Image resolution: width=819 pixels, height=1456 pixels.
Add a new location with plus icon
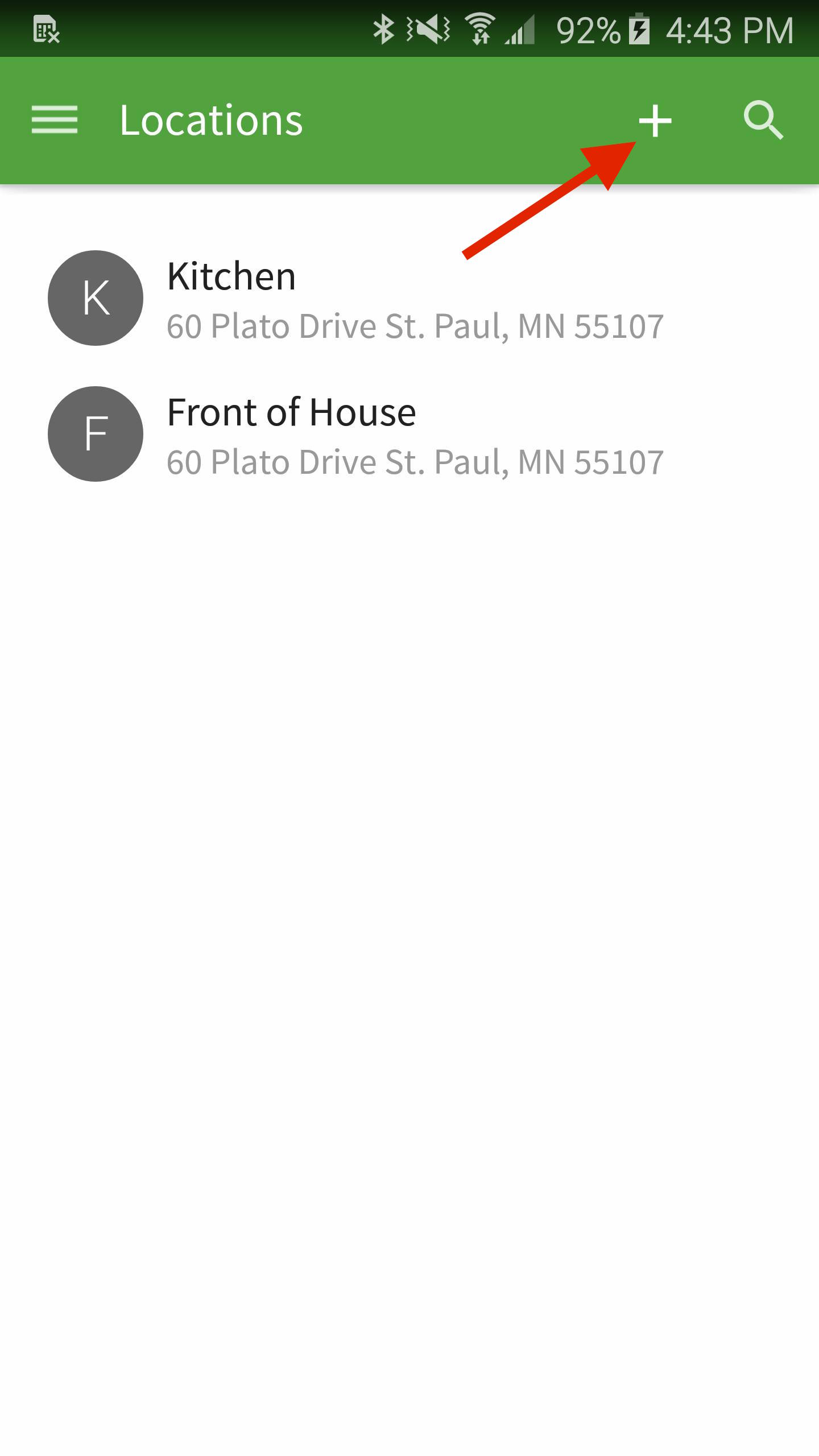click(x=655, y=121)
